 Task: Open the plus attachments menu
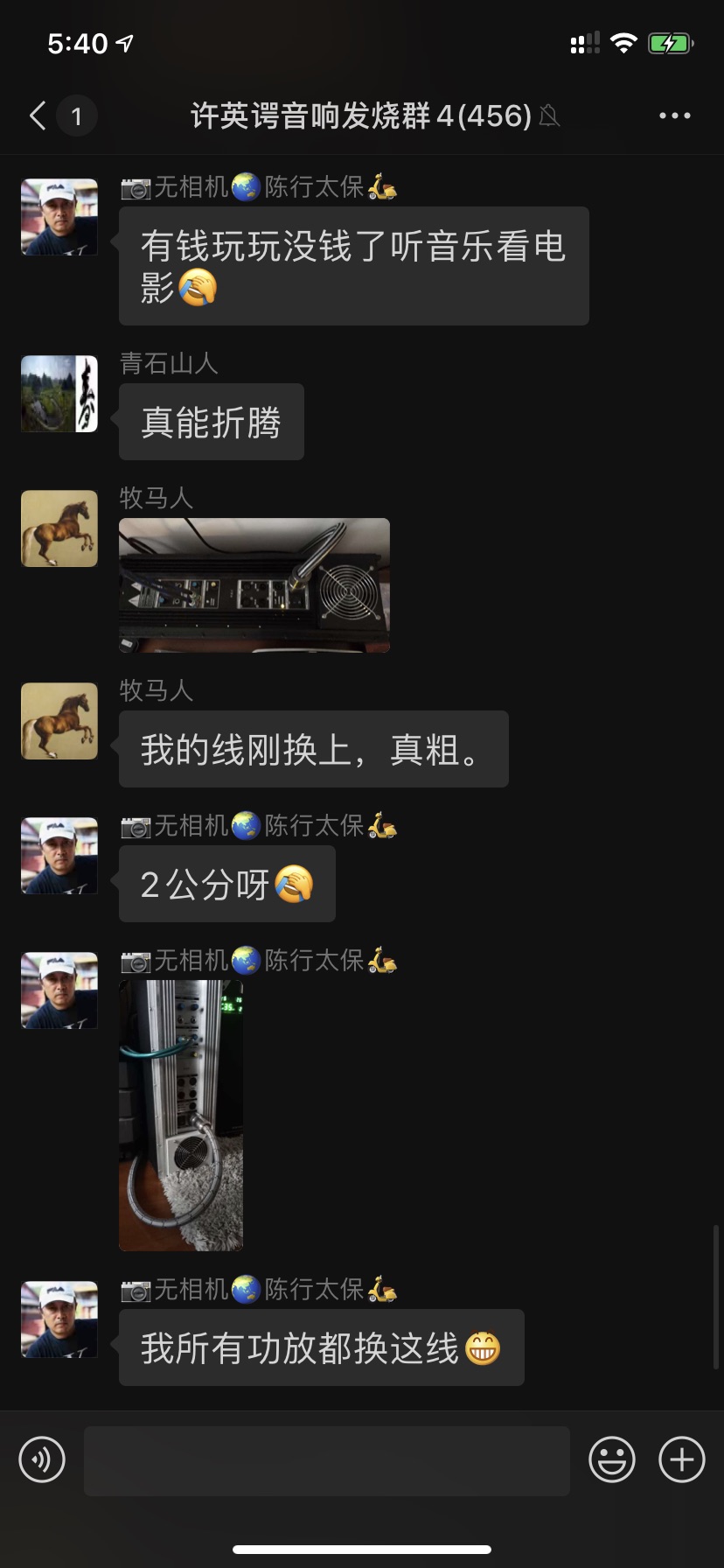click(x=681, y=1459)
